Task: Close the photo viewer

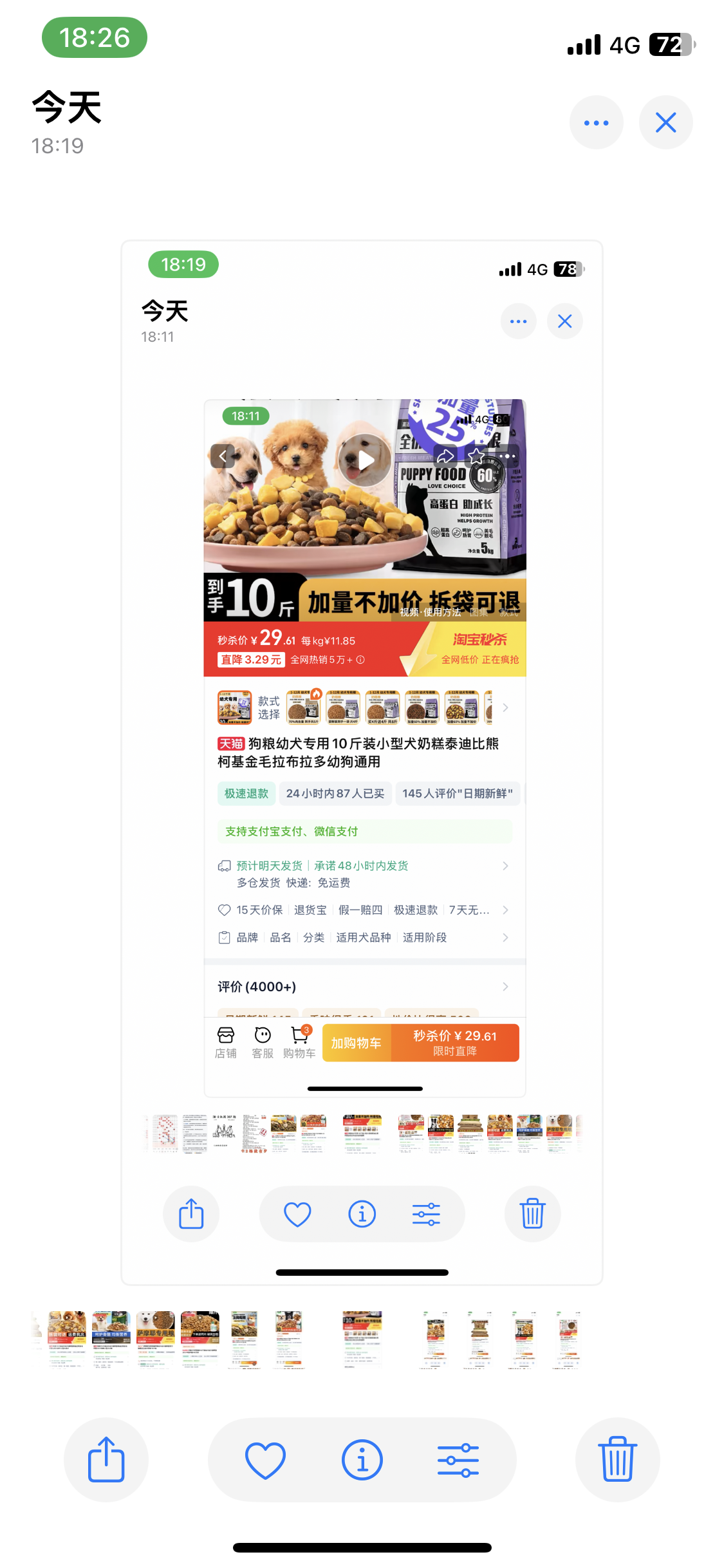Action: tap(665, 122)
